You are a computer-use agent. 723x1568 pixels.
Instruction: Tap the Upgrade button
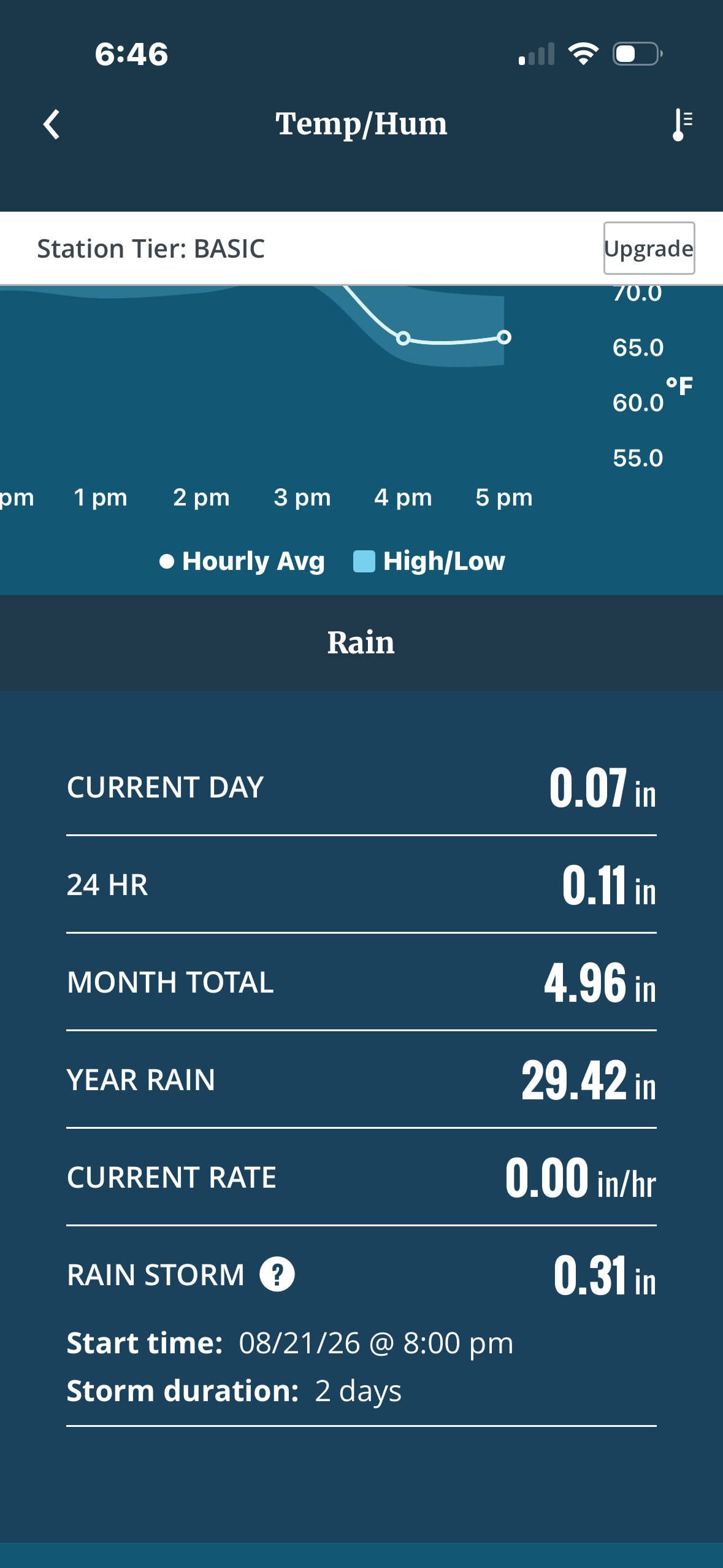(x=649, y=248)
